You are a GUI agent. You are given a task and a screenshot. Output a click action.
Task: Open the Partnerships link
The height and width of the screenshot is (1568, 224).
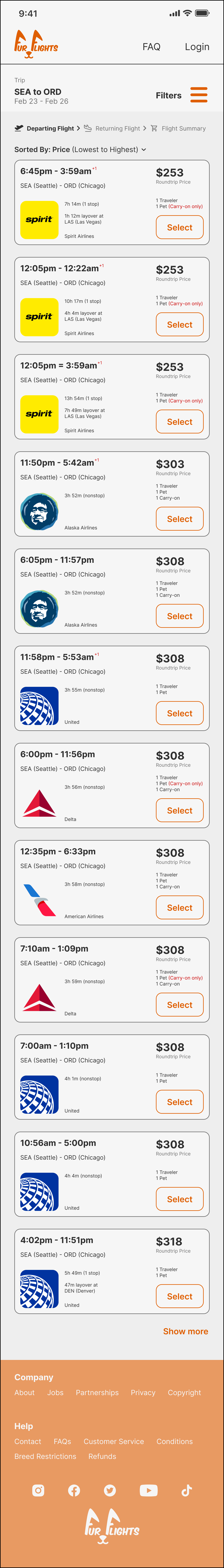(x=97, y=1393)
